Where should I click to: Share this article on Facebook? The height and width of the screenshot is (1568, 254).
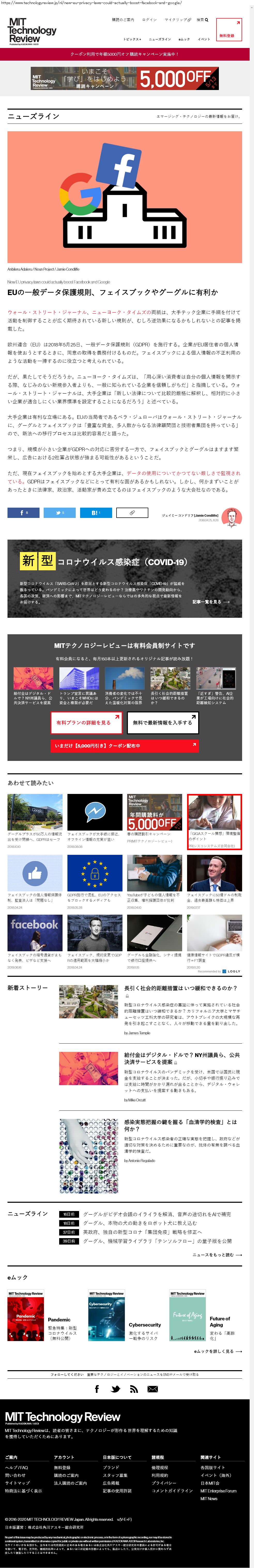point(23,513)
